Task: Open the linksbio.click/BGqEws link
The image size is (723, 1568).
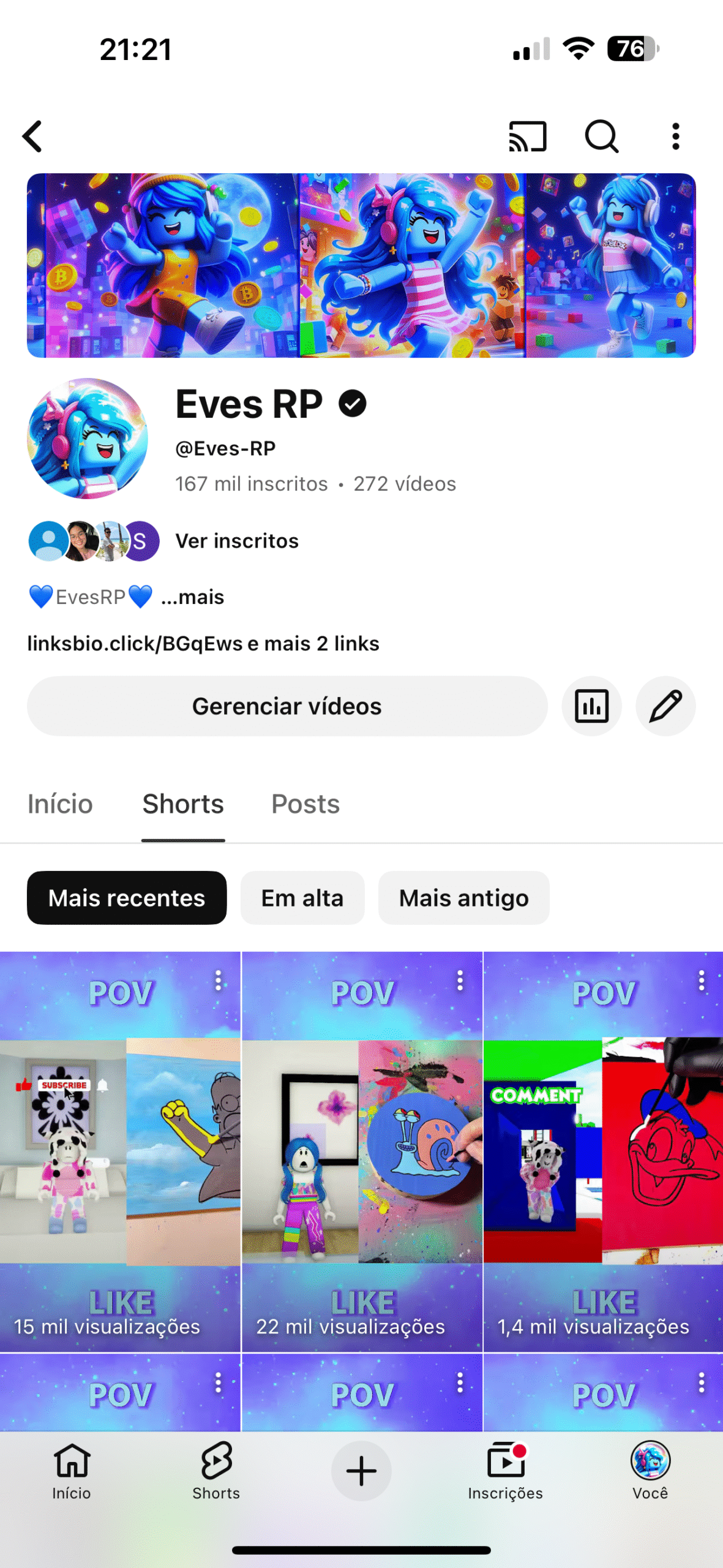Action: (x=135, y=644)
